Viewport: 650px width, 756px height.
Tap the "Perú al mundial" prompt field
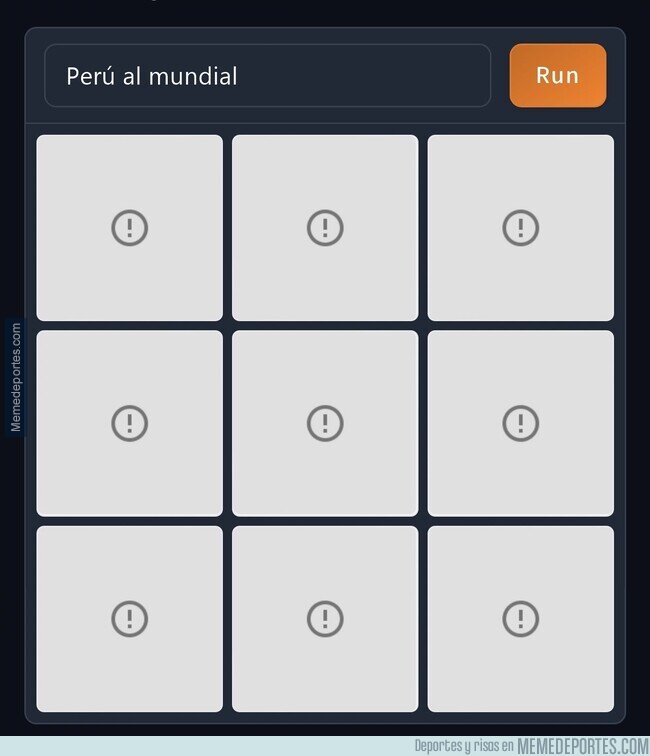coord(268,76)
